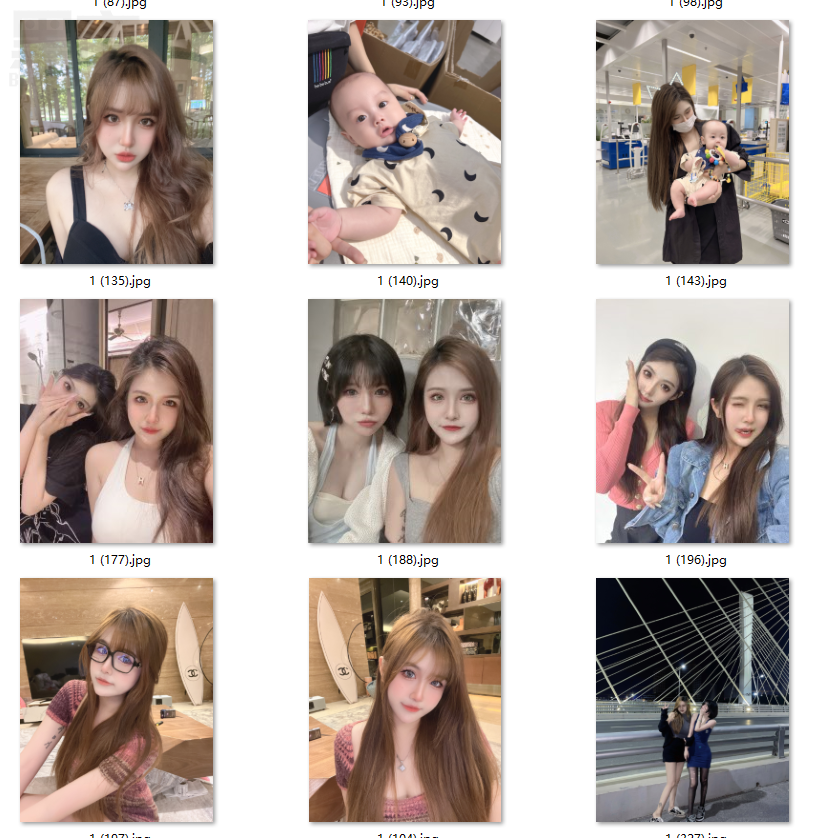827x838 pixels.
Task: Select the thumbnail 1 (143).jpg
Action: (692, 142)
